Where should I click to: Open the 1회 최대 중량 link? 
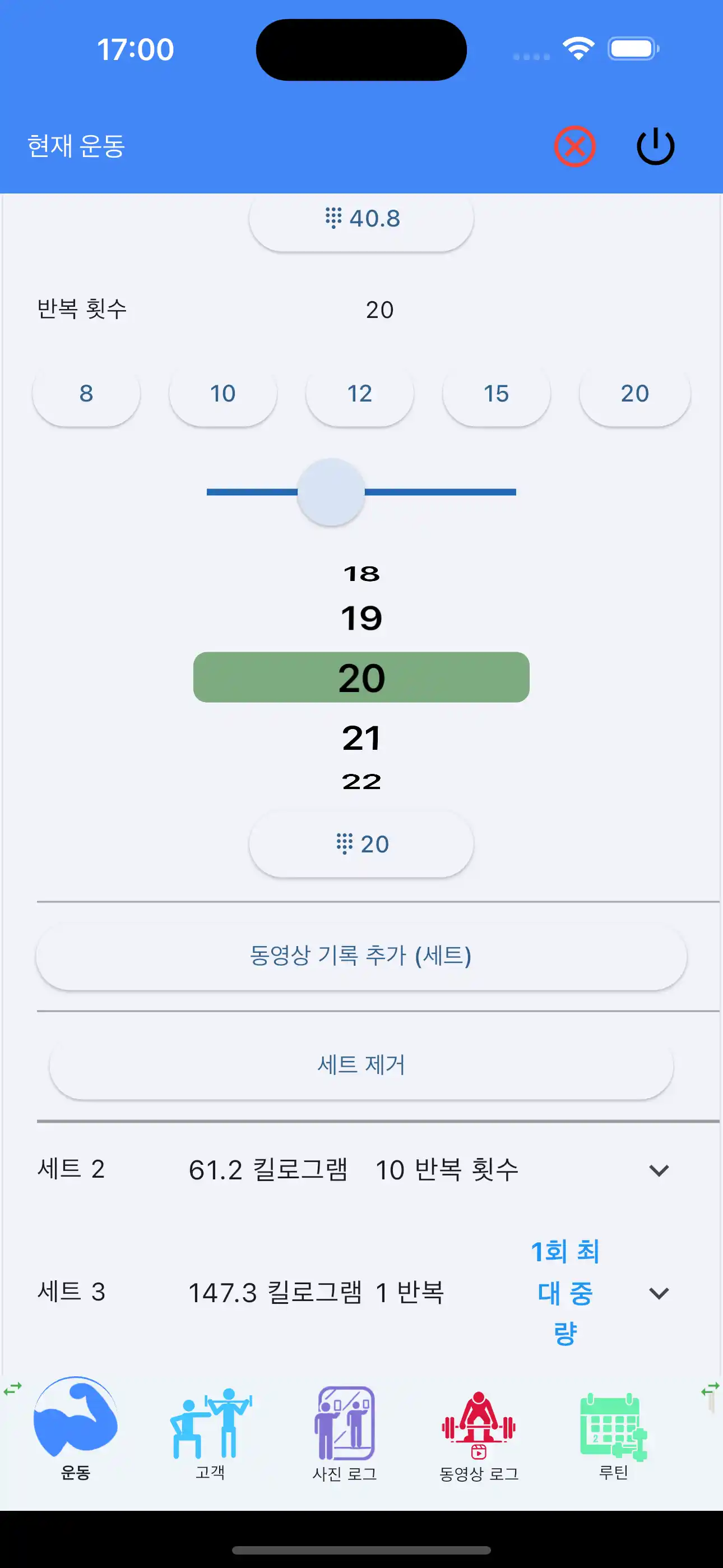coord(565,1293)
